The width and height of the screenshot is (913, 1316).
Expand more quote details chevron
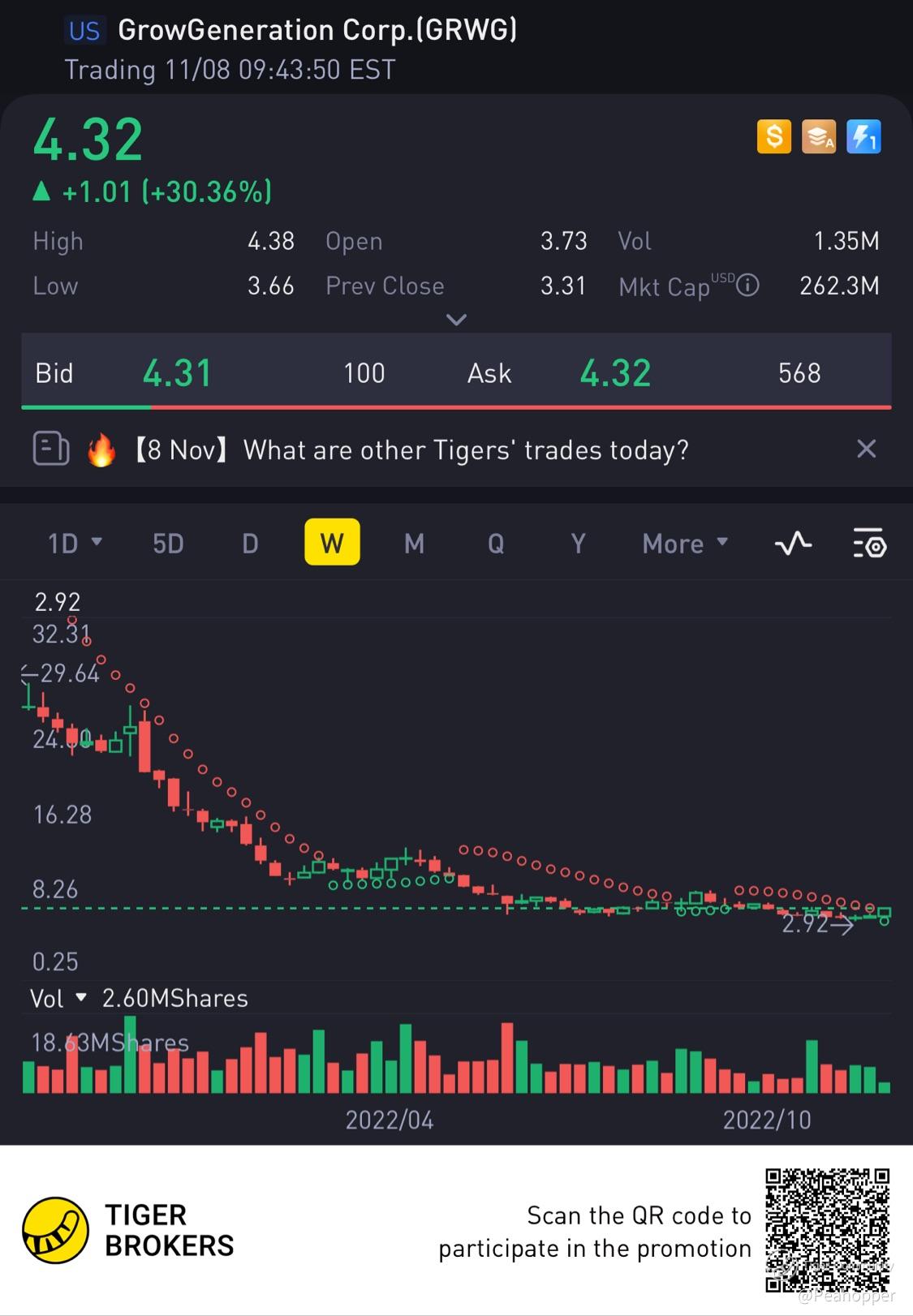coord(457,320)
